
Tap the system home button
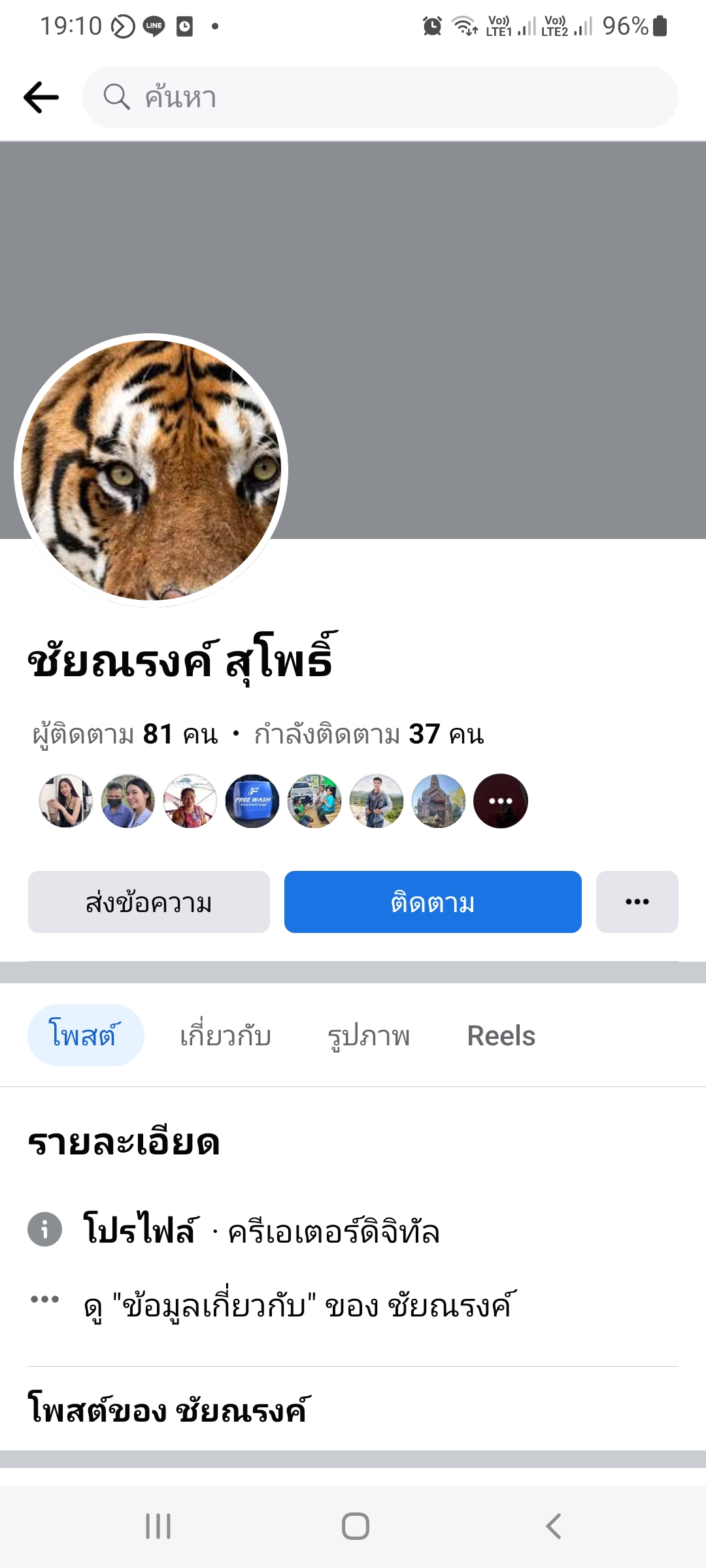tap(356, 1526)
